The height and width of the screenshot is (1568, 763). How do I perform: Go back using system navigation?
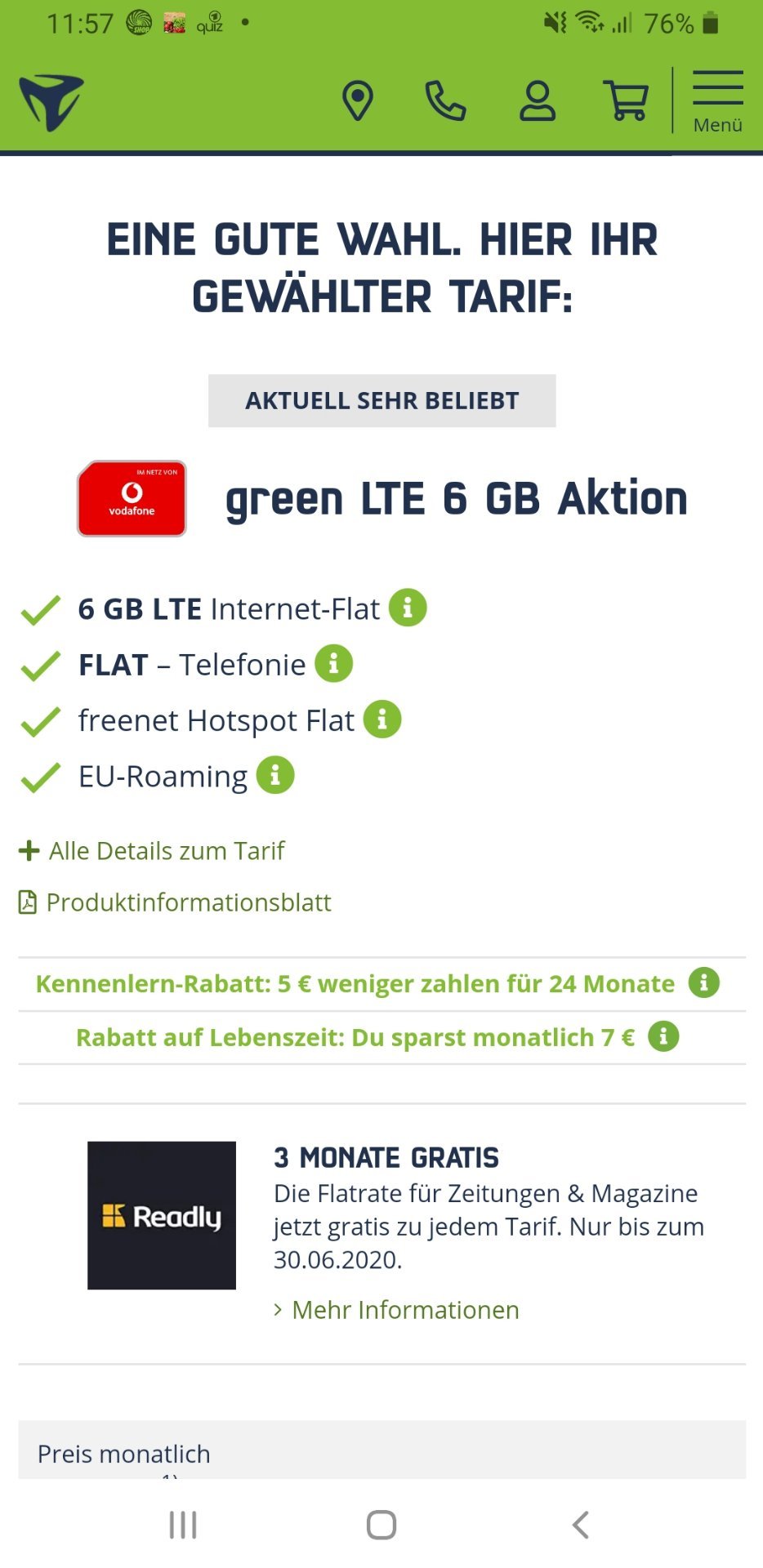581,1525
